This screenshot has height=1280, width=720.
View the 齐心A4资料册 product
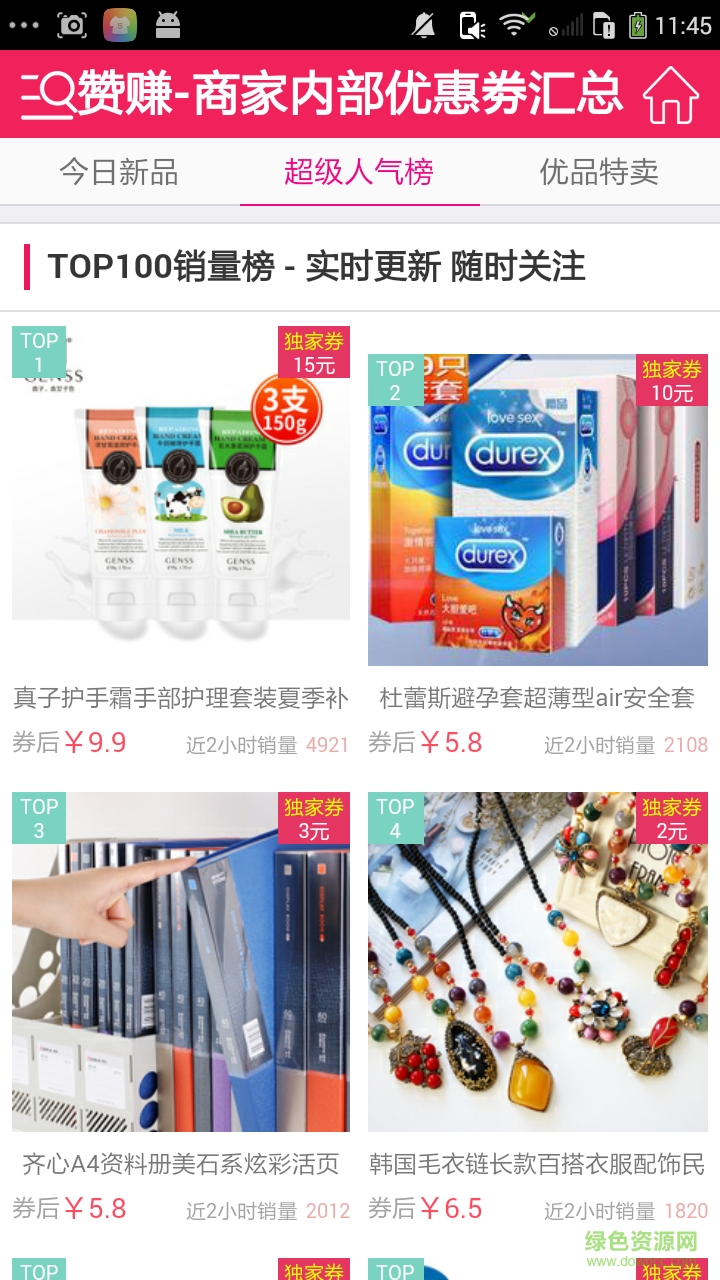click(181, 962)
